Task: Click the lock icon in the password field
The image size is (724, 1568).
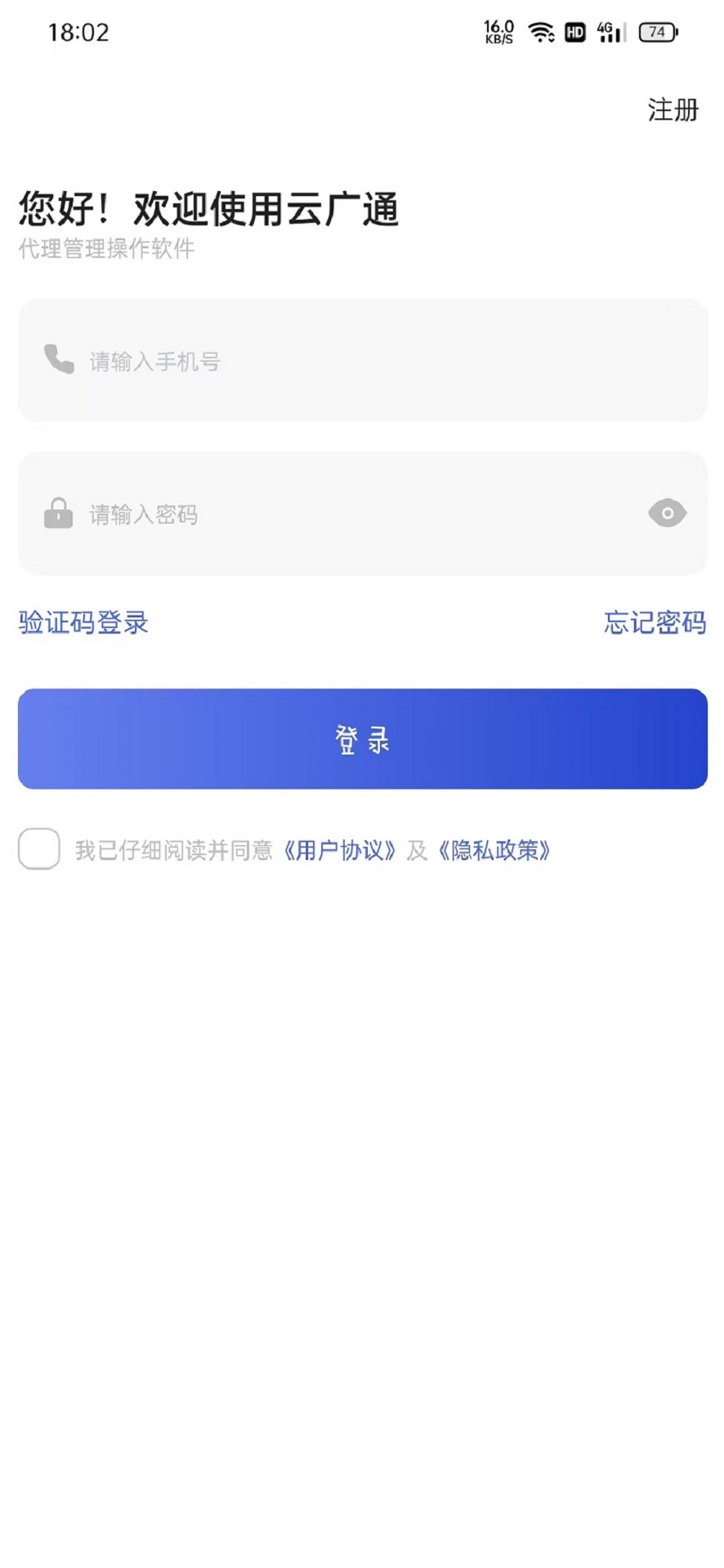Action: [x=57, y=513]
